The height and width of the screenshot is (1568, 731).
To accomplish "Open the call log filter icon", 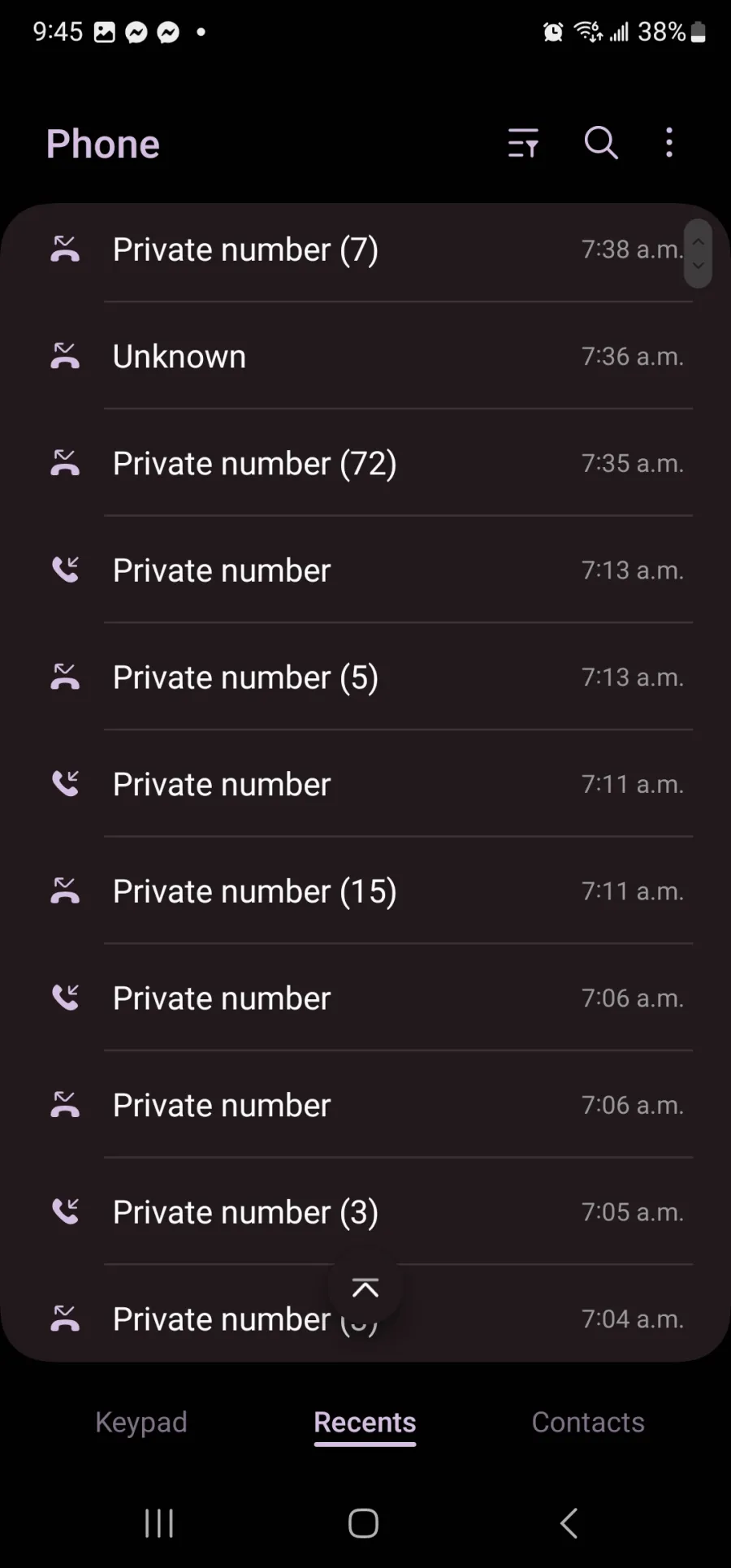I will click(523, 143).
